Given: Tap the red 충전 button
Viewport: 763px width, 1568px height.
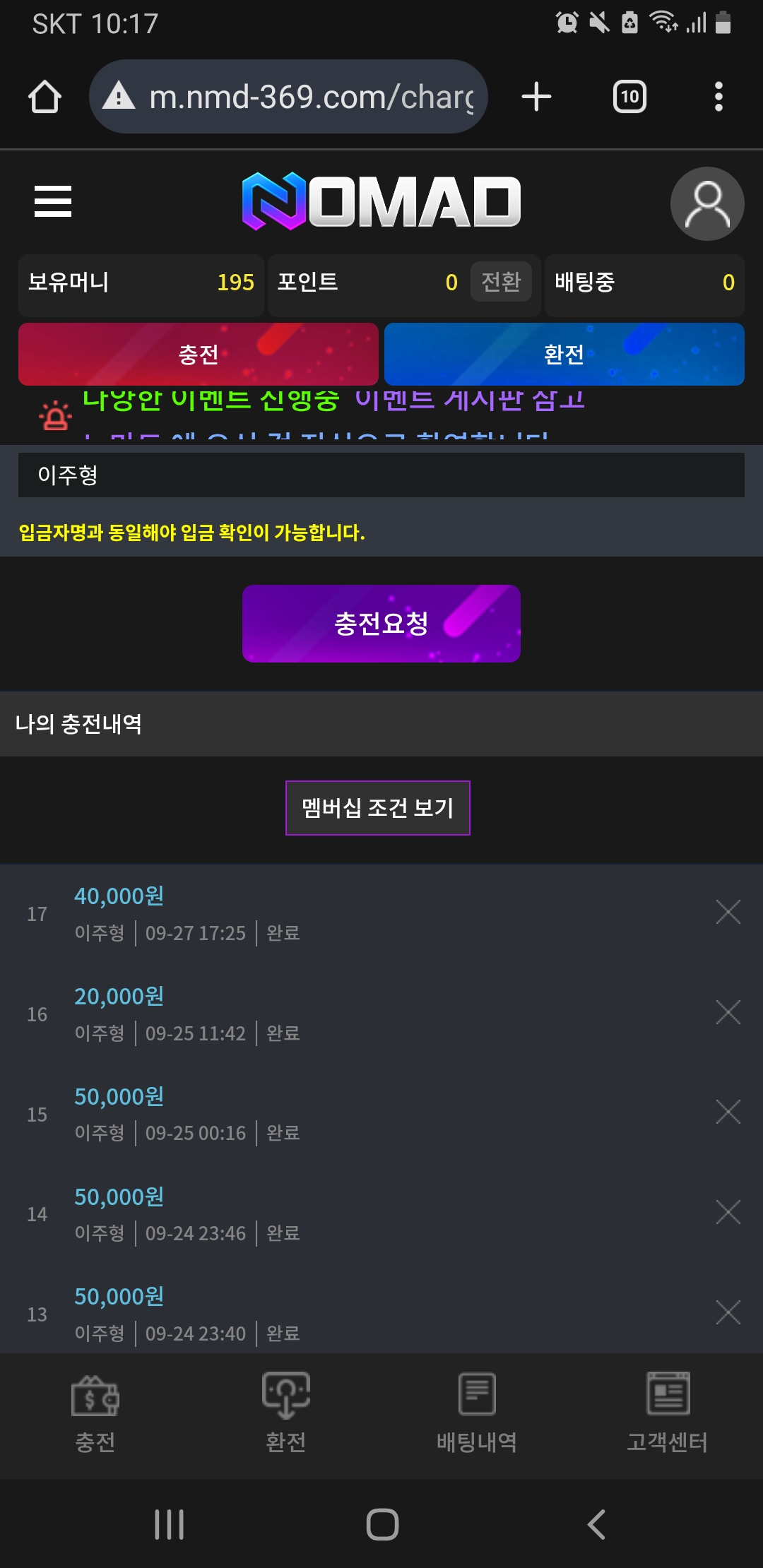Looking at the screenshot, I should coord(199,354).
